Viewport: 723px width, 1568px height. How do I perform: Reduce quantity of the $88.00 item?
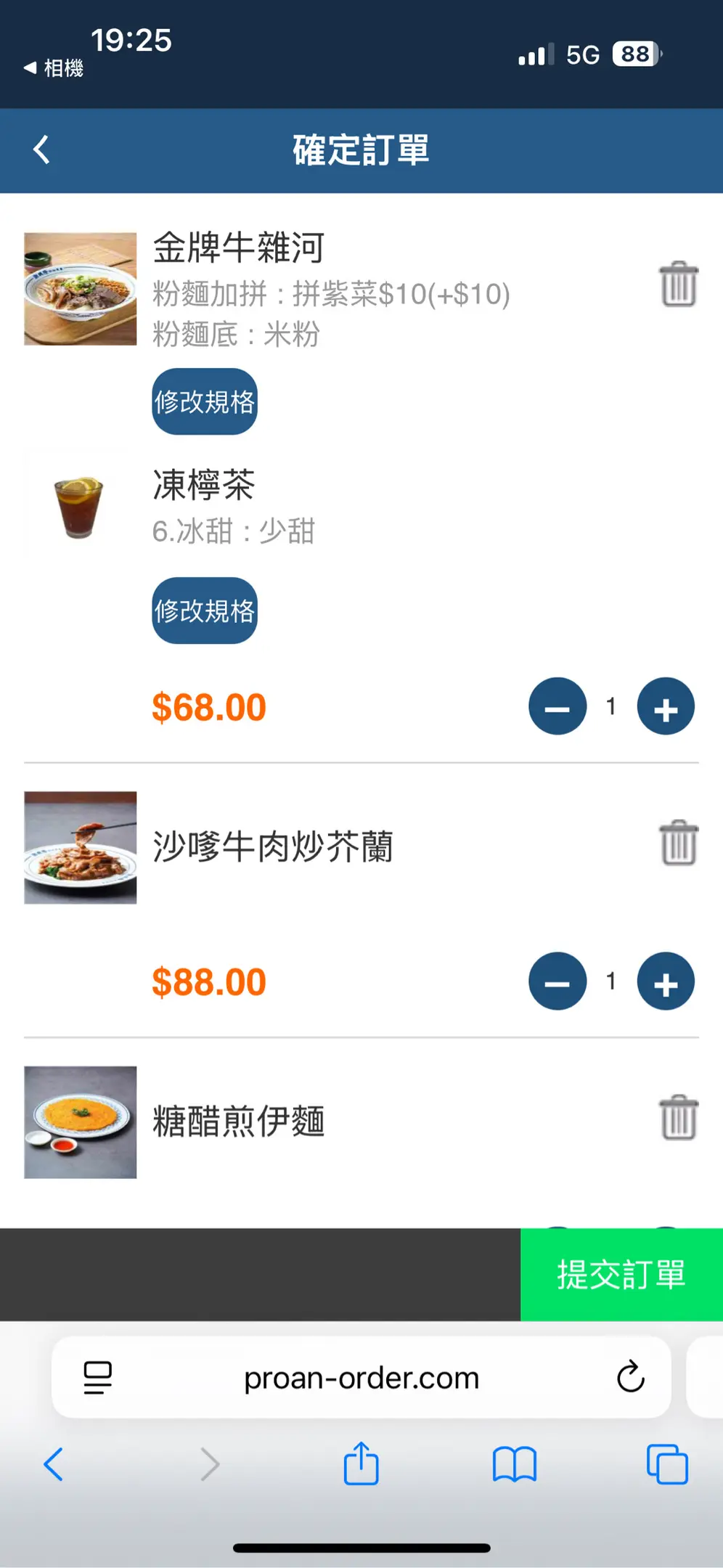pyautogui.click(x=557, y=981)
